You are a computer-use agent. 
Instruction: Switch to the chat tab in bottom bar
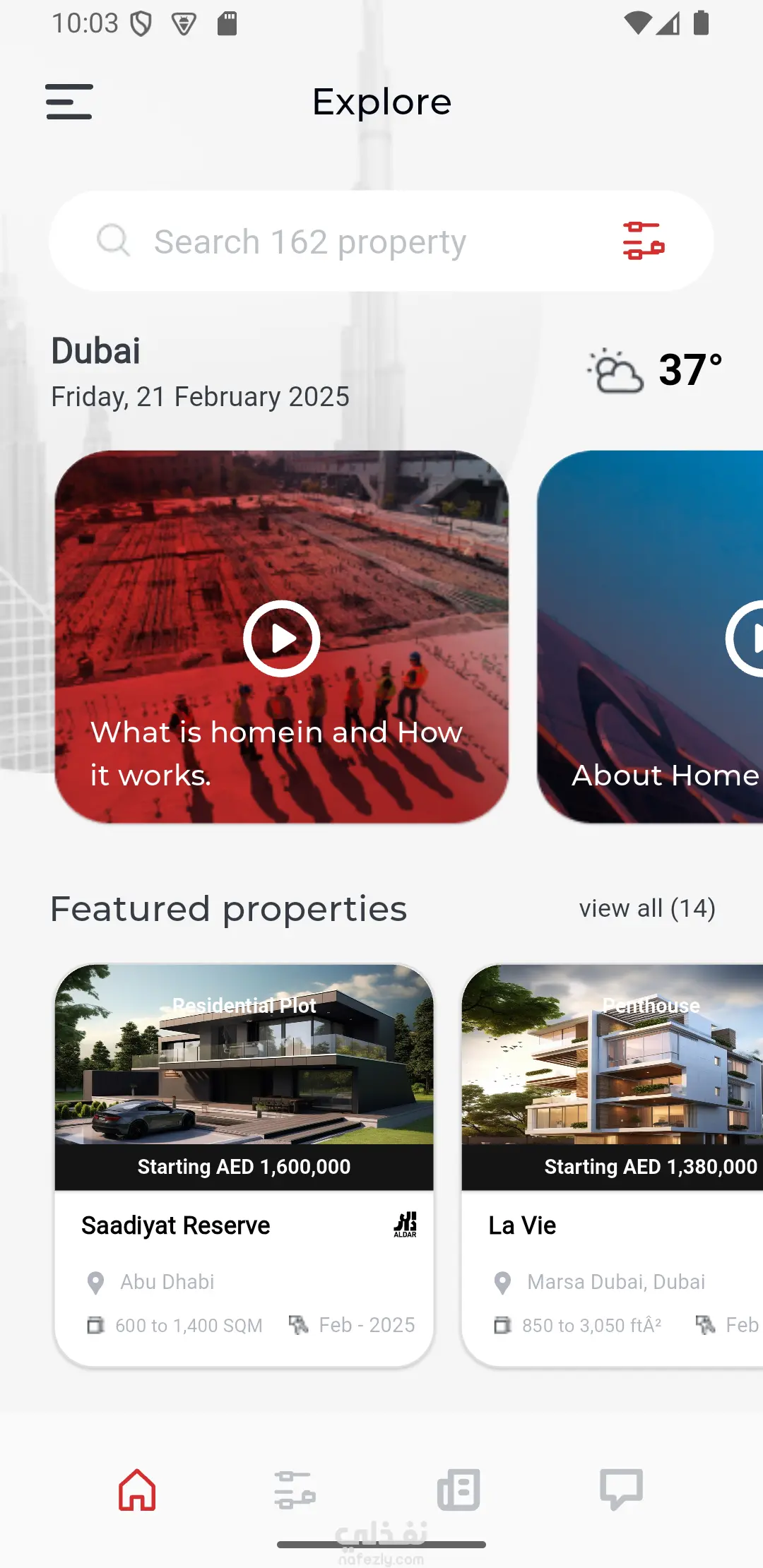[x=621, y=1490]
